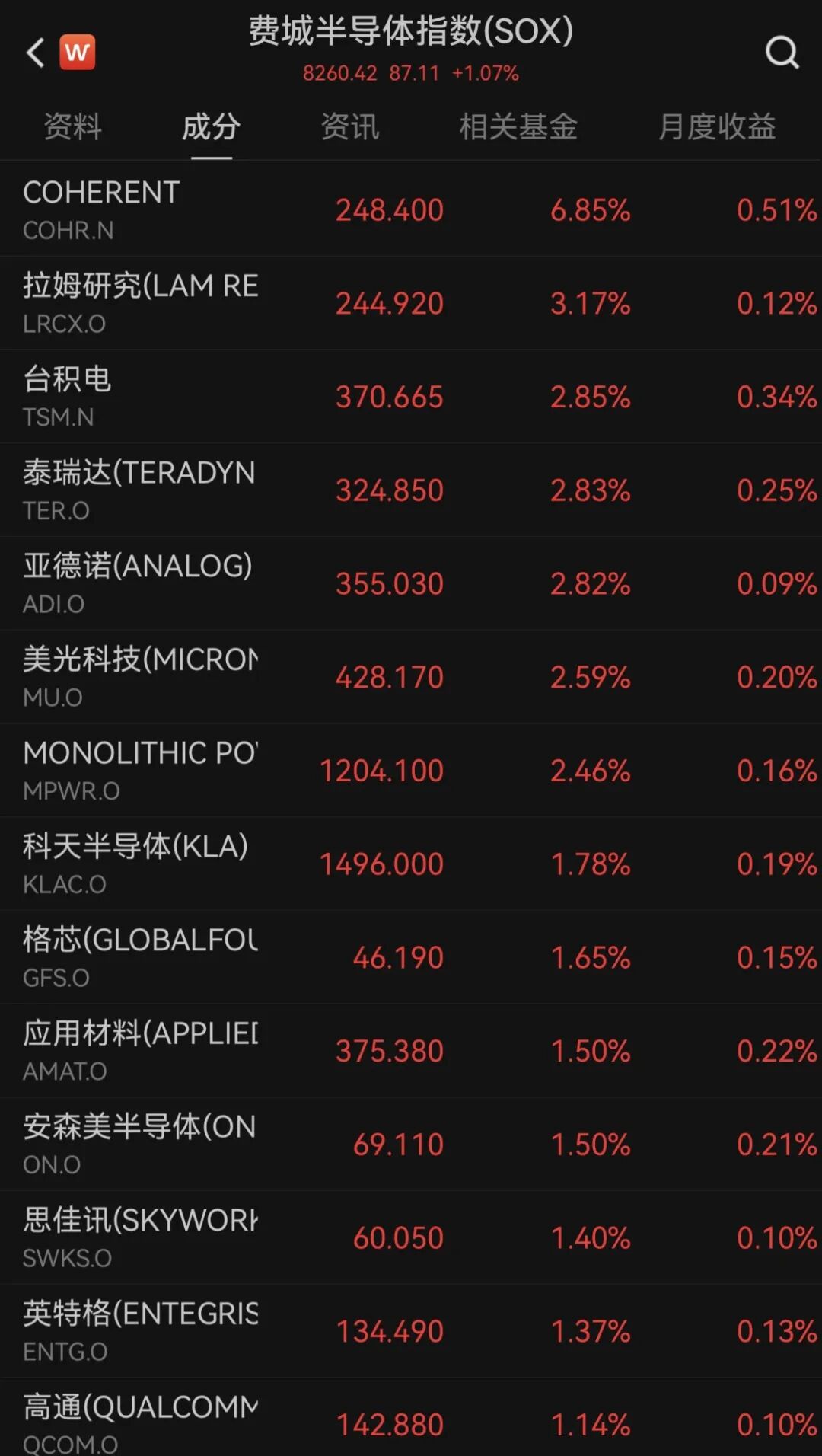This screenshot has width=822, height=1456.
Task: Open 格芯 GFS.O stock row
Action: coord(411,958)
